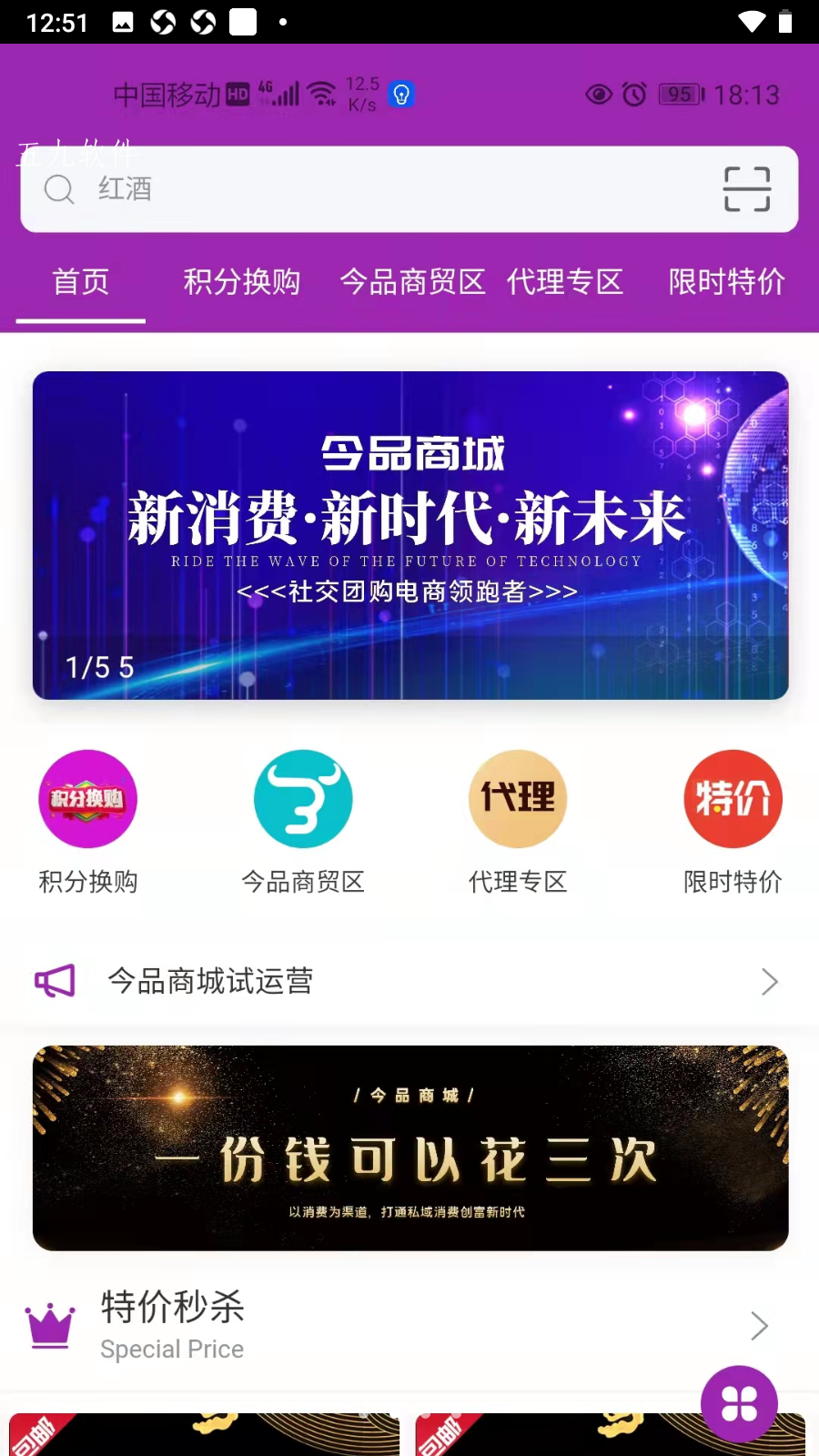Tap the 一份钱可以花三次 black banner
Viewport: 819px width, 1456px height.
pyautogui.click(x=409, y=1147)
